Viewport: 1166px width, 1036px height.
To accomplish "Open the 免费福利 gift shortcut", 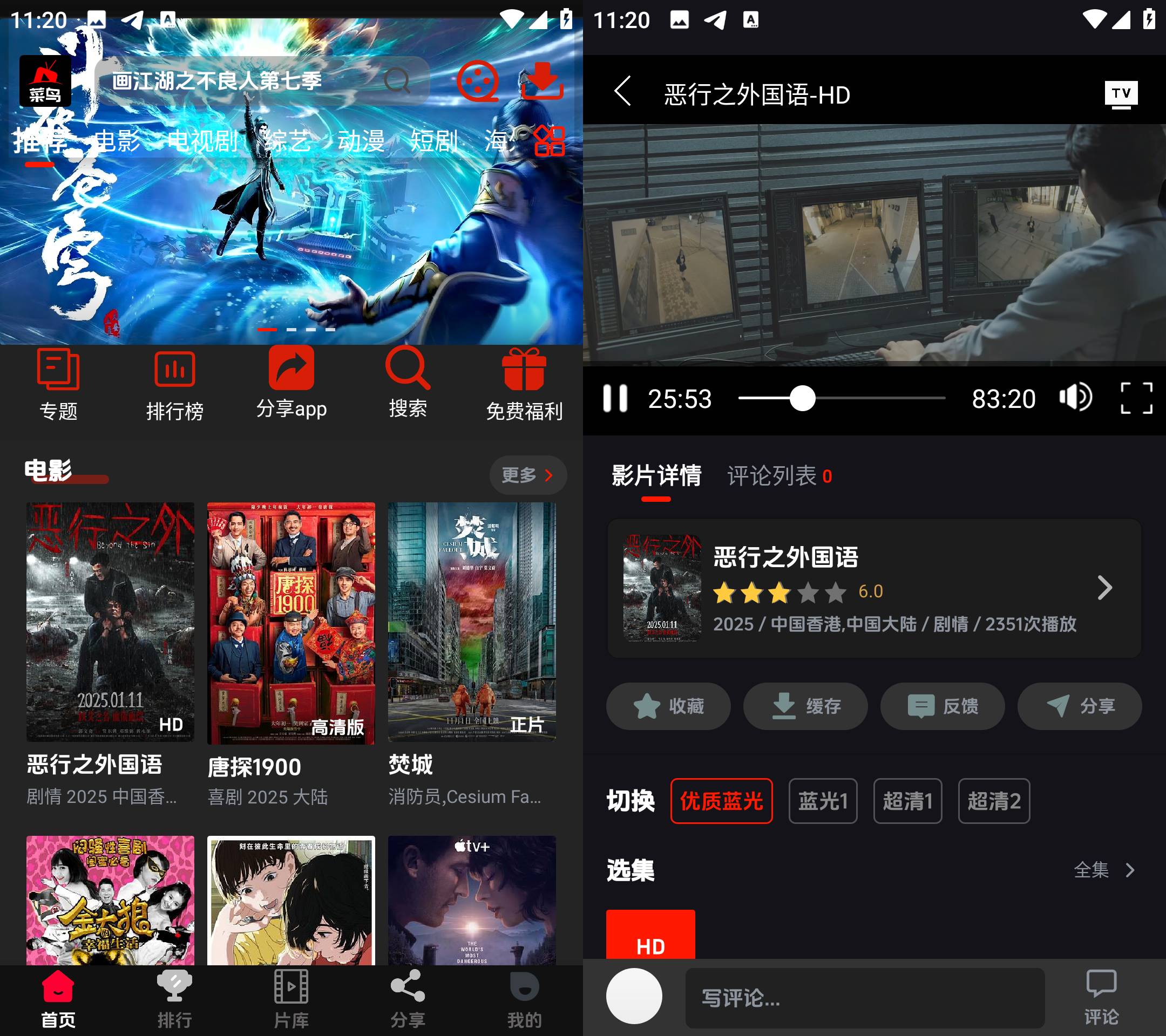I will click(x=524, y=385).
